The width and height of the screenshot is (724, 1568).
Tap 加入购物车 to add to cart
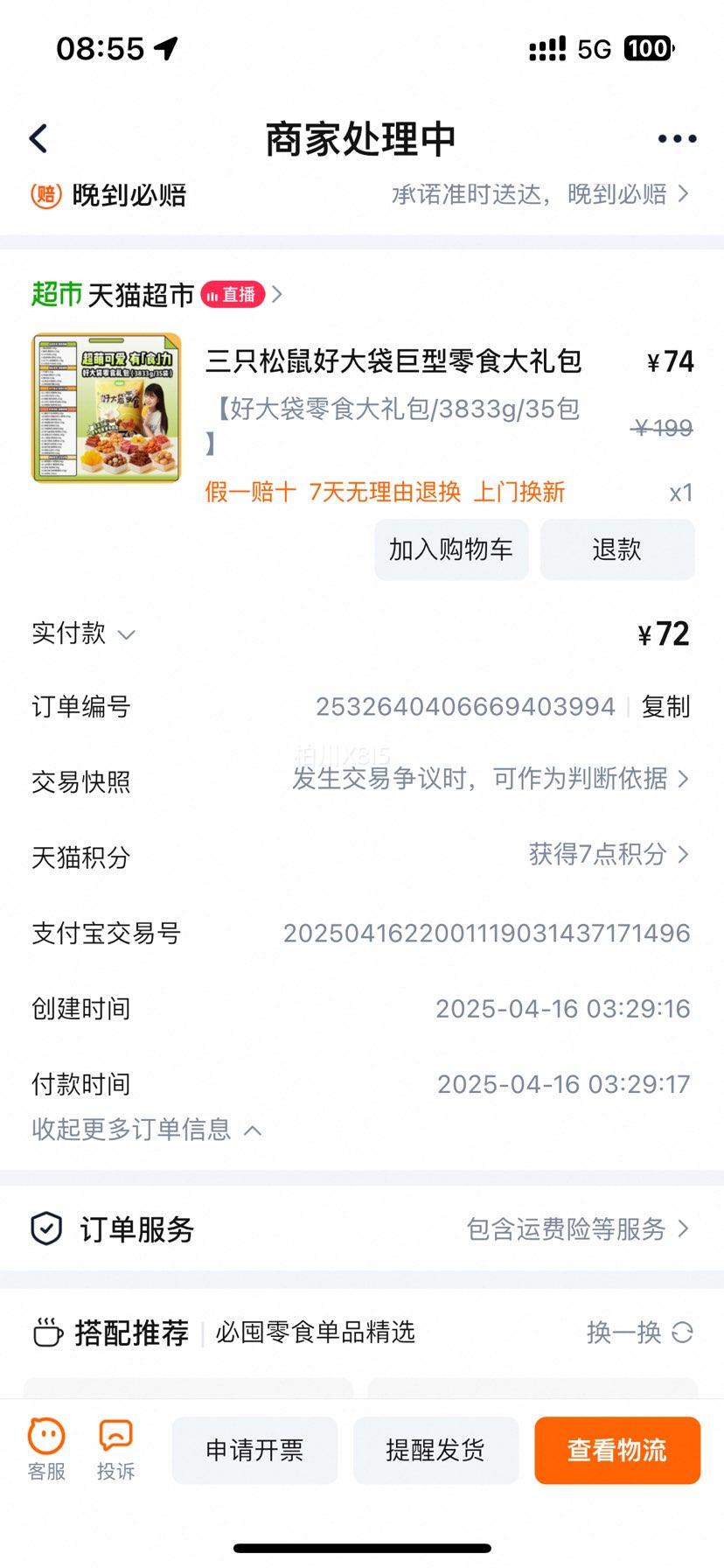(451, 549)
